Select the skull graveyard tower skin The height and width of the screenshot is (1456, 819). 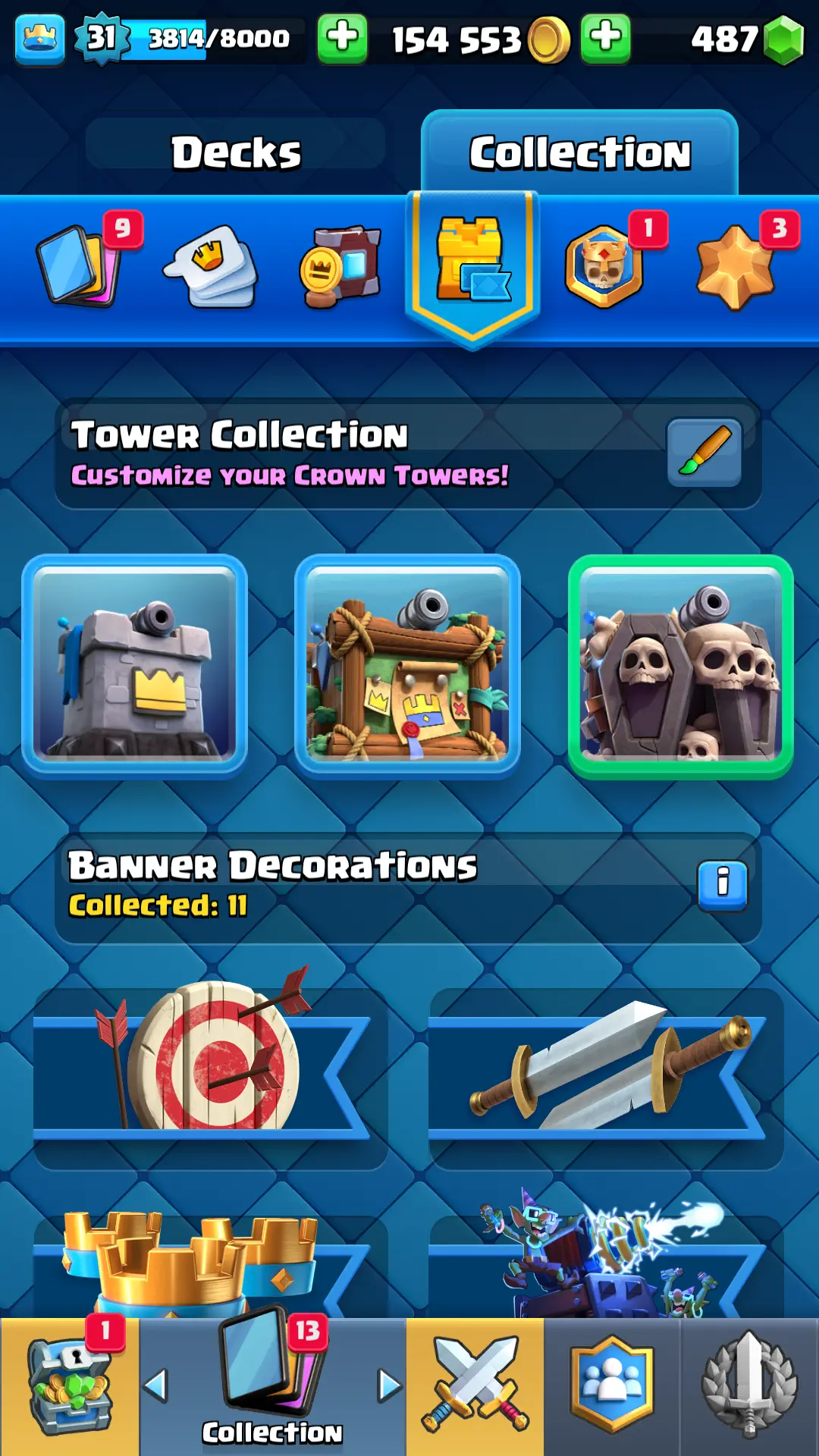pyautogui.click(x=680, y=666)
